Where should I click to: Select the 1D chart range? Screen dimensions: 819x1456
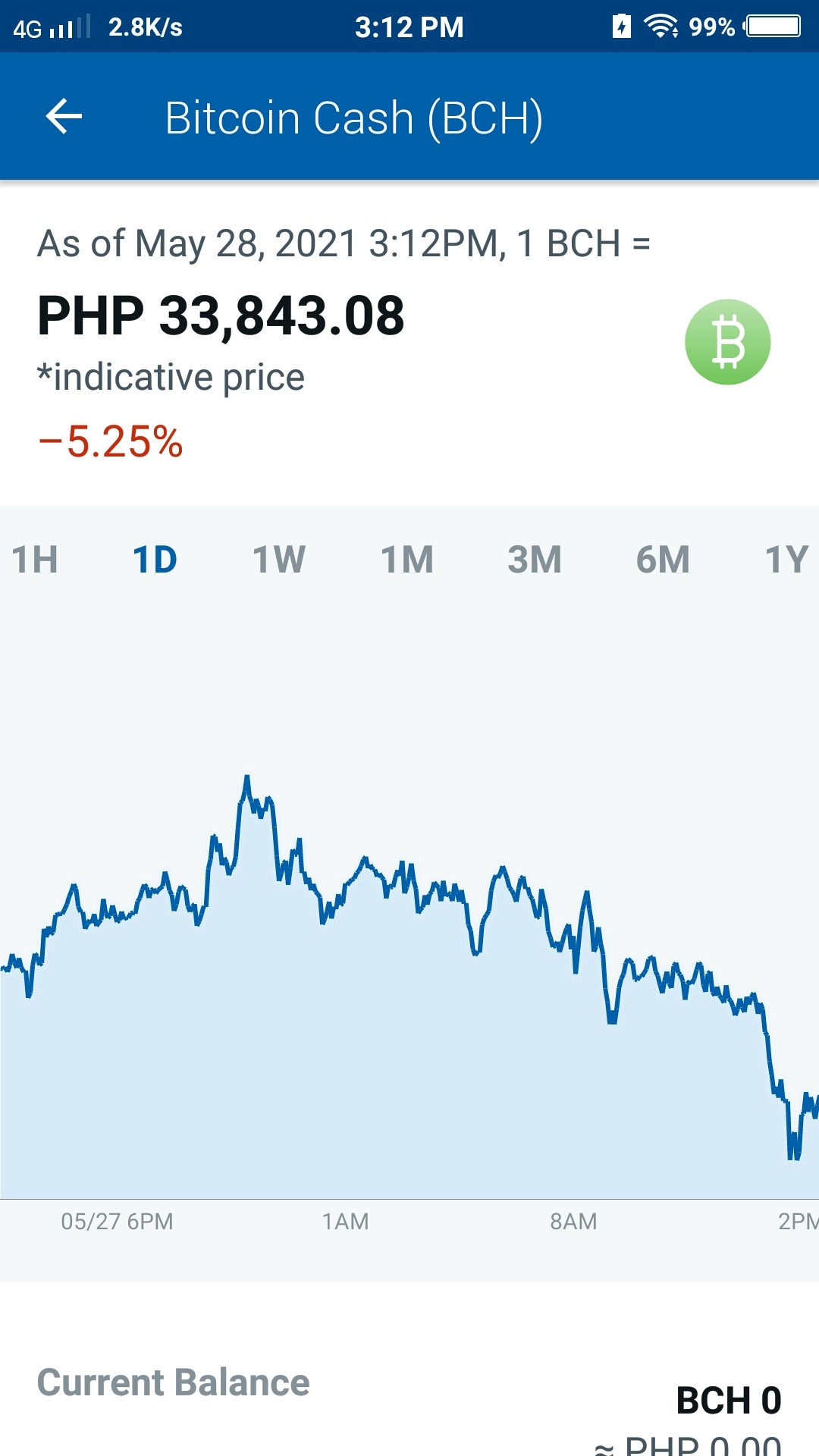(x=155, y=560)
